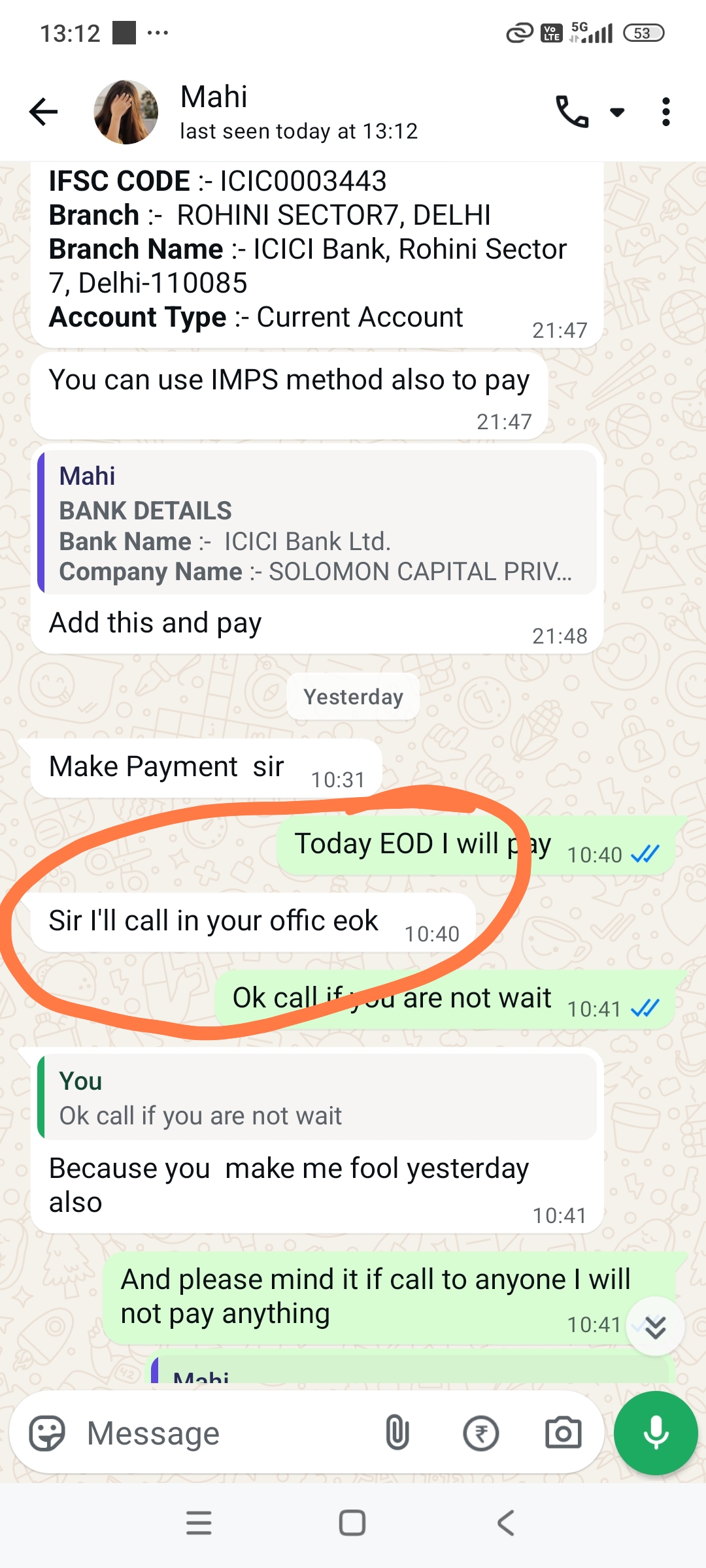This screenshot has width=706, height=1568.
Task: Jump to quoted BANK DETAILS message
Action: click(x=317, y=523)
